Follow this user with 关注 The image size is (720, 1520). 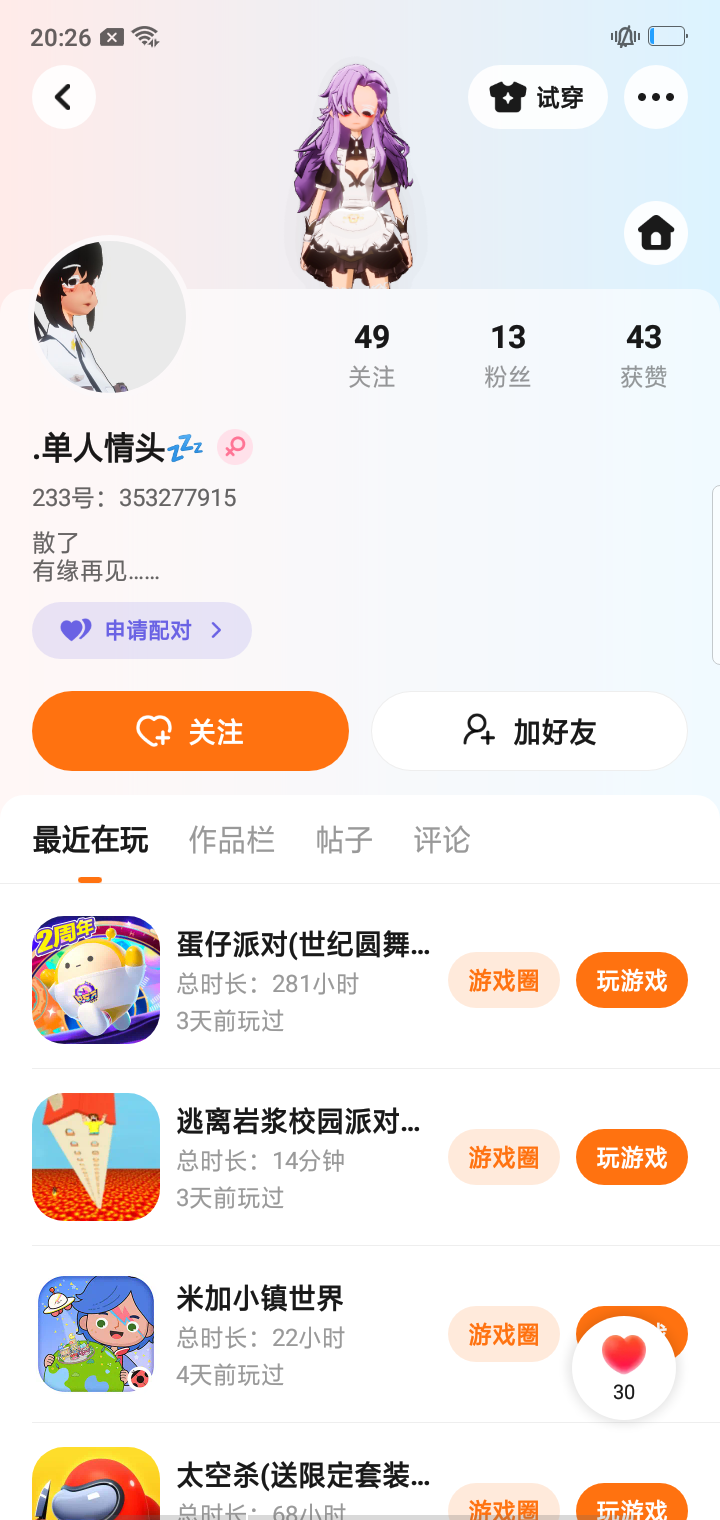click(x=190, y=731)
